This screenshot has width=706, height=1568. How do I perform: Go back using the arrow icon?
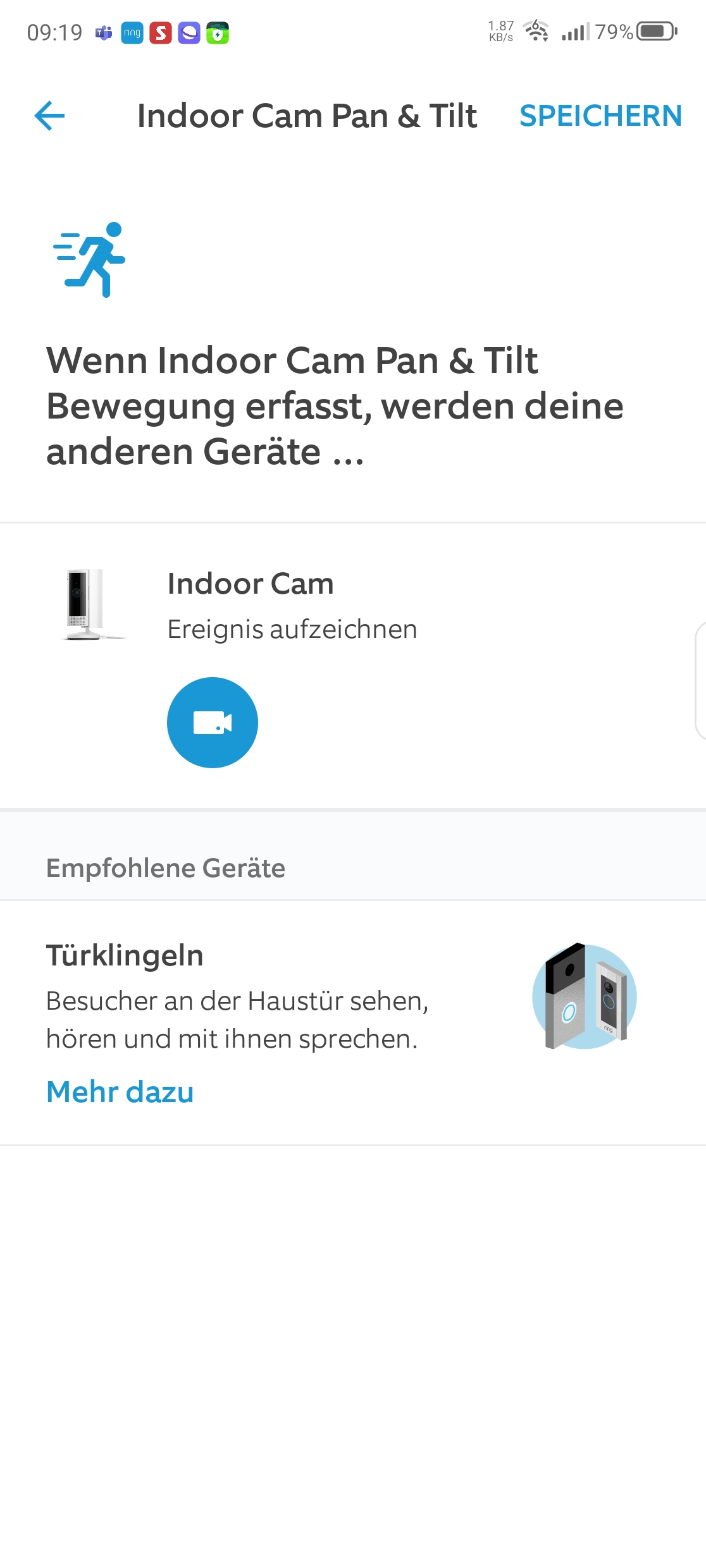tap(49, 116)
